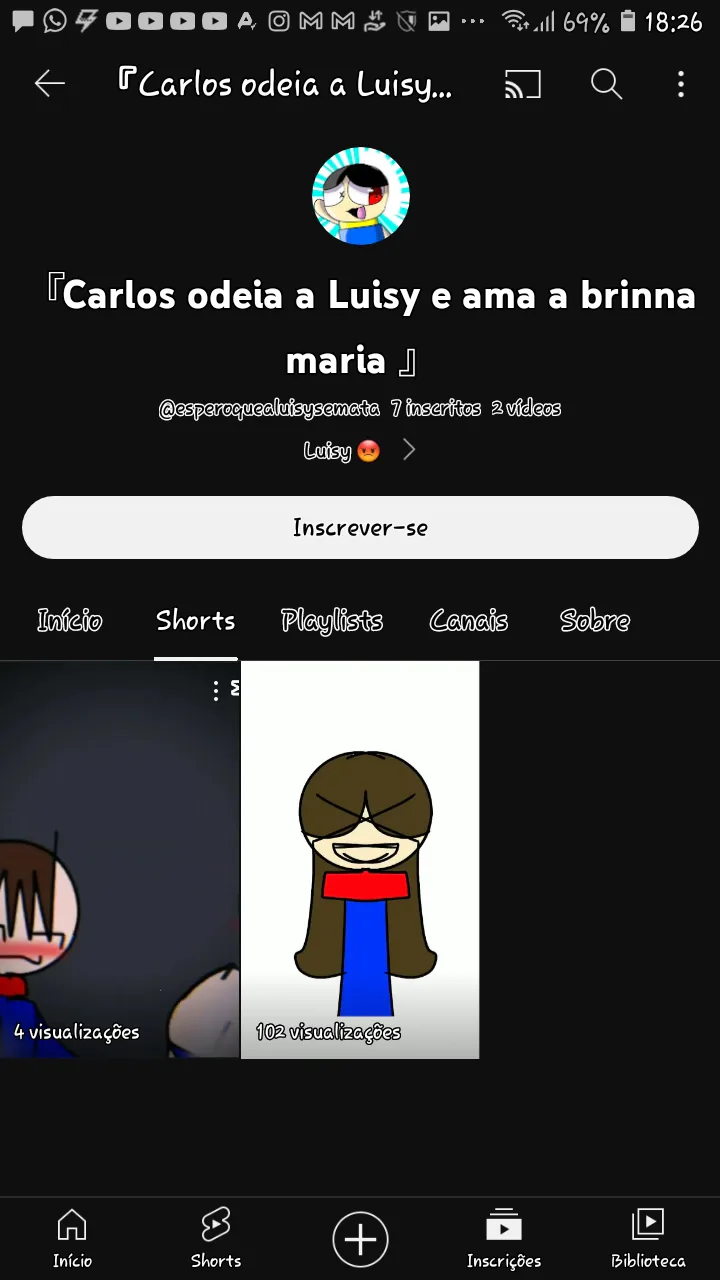Viewport: 720px width, 1280px height.
Task: Open the top overflow menu
Action: (681, 85)
